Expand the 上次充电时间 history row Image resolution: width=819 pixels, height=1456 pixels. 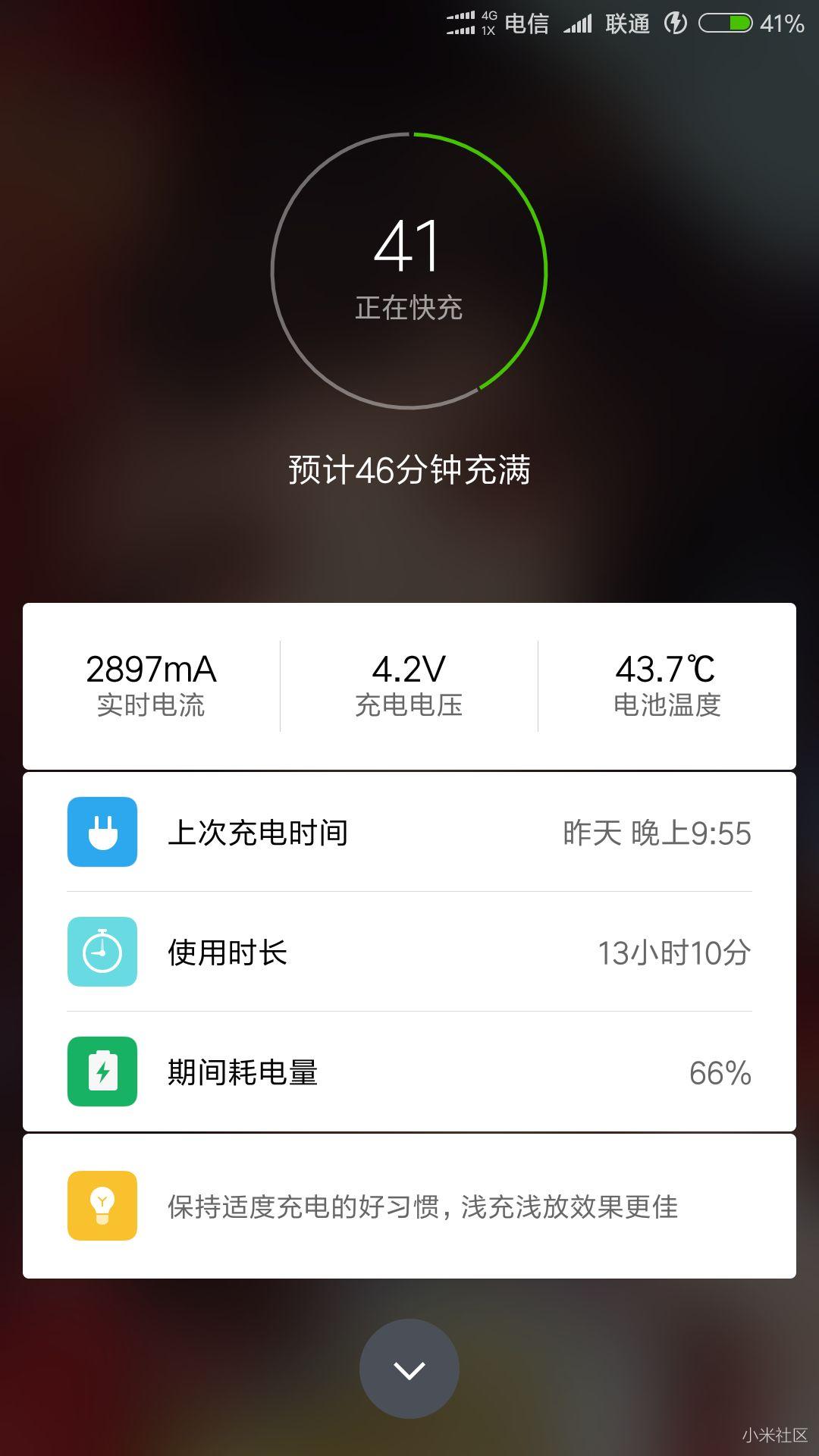click(x=409, y=832)
